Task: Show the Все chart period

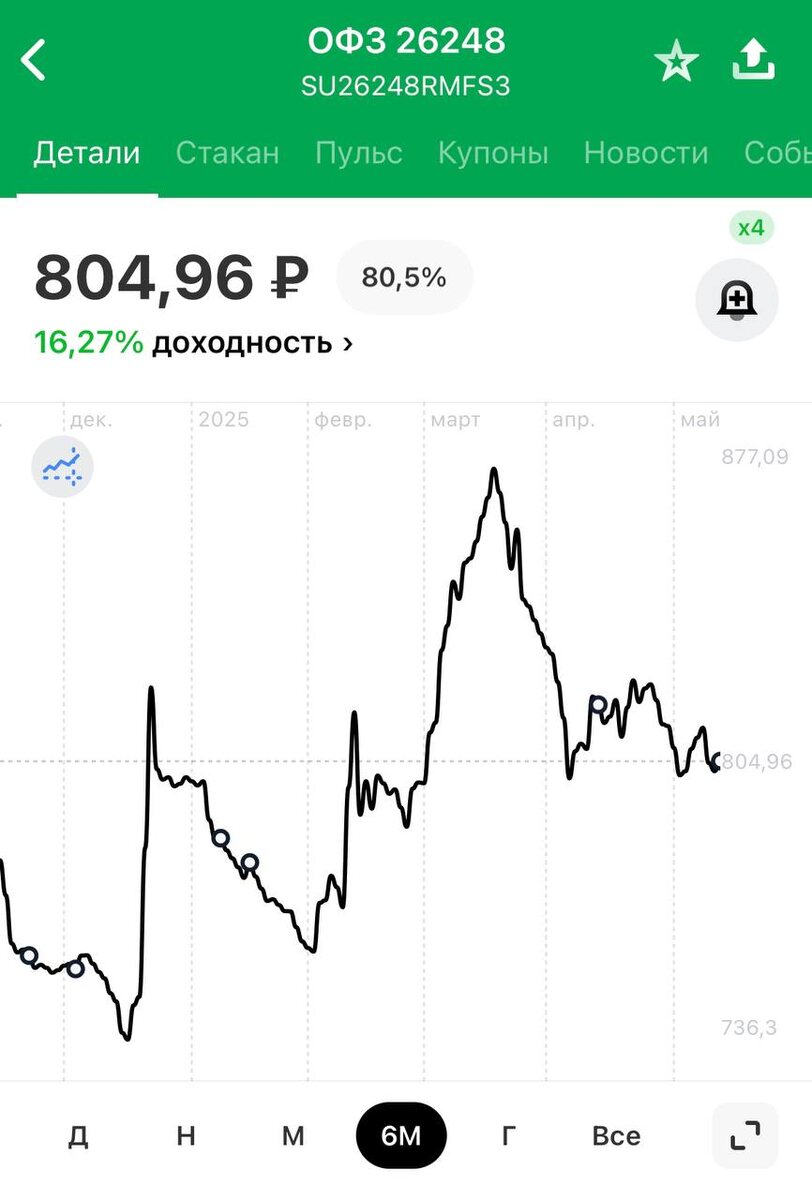Action: tap(616, 1136)
